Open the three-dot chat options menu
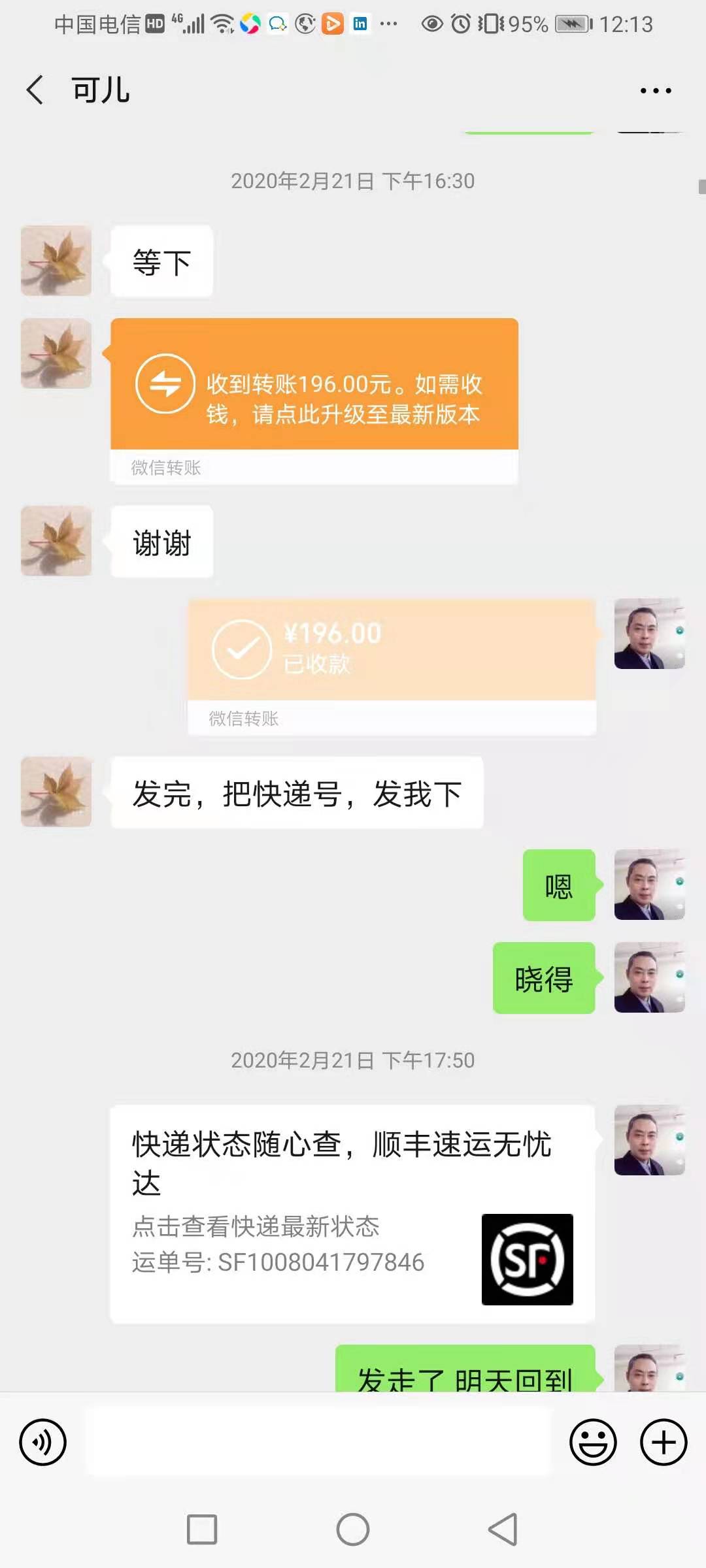This screenshot has width=706, height=1568. pyautogui.click(x=655, y=91)
